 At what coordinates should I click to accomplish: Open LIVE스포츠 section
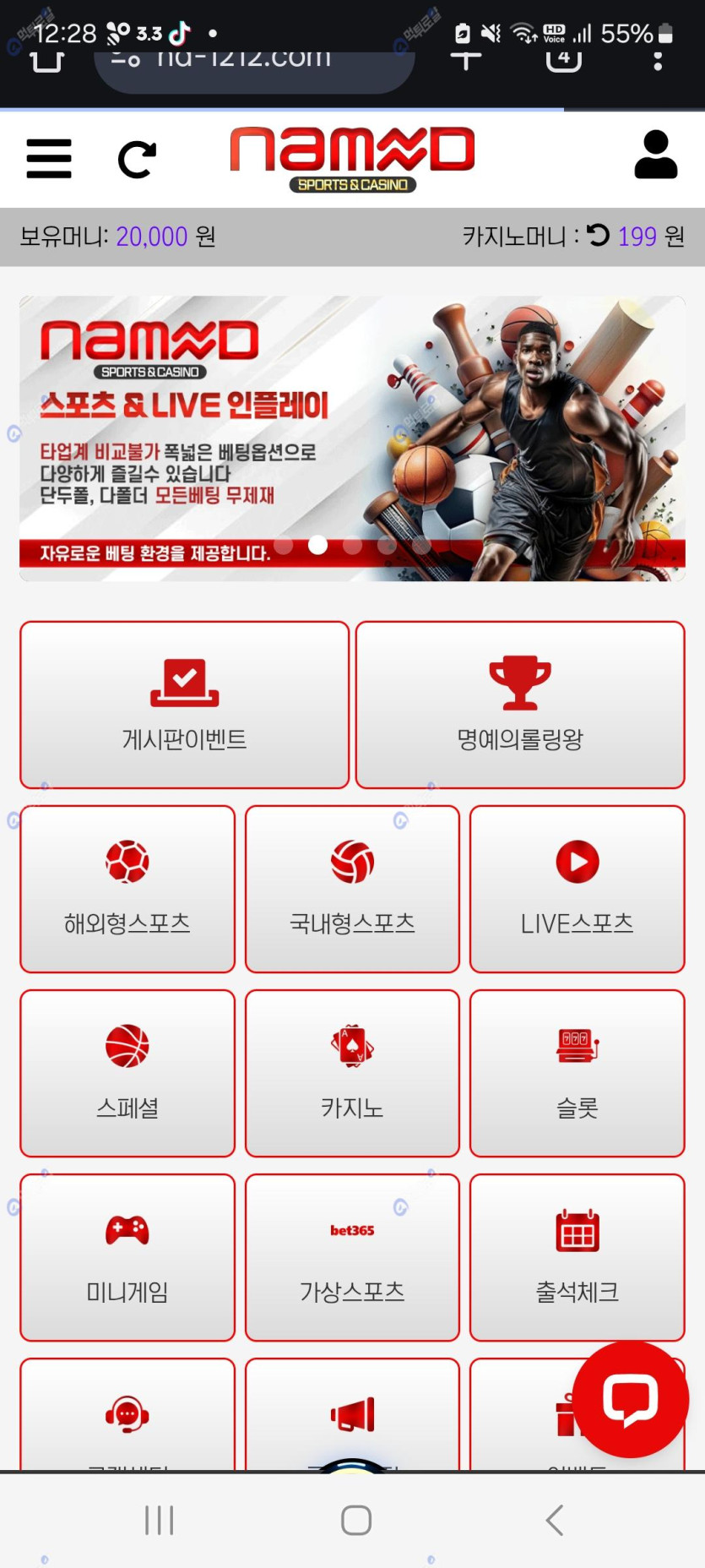point(577,889)
